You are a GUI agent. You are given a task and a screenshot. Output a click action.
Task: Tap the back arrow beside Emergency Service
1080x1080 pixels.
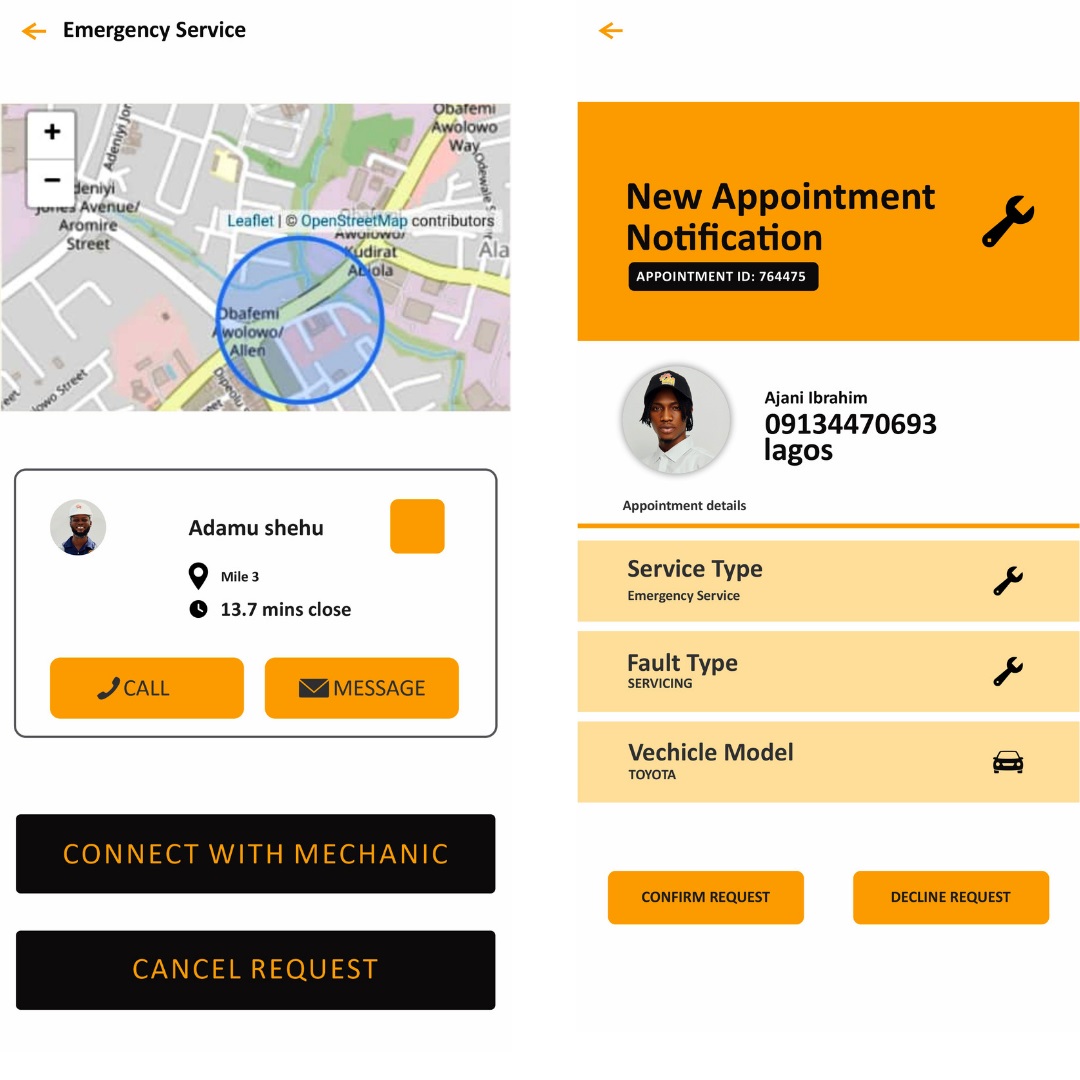(x=34, y=31)
